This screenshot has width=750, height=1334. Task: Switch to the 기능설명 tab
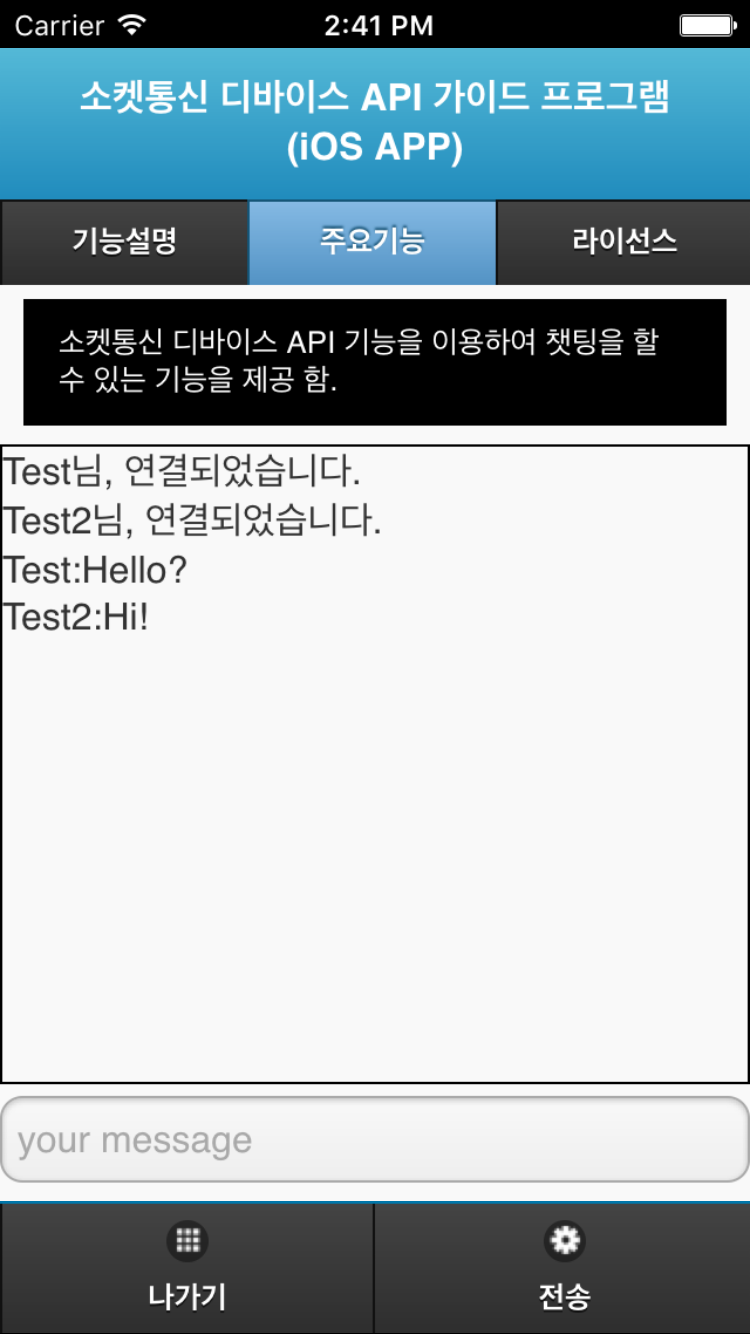point(124,242)
